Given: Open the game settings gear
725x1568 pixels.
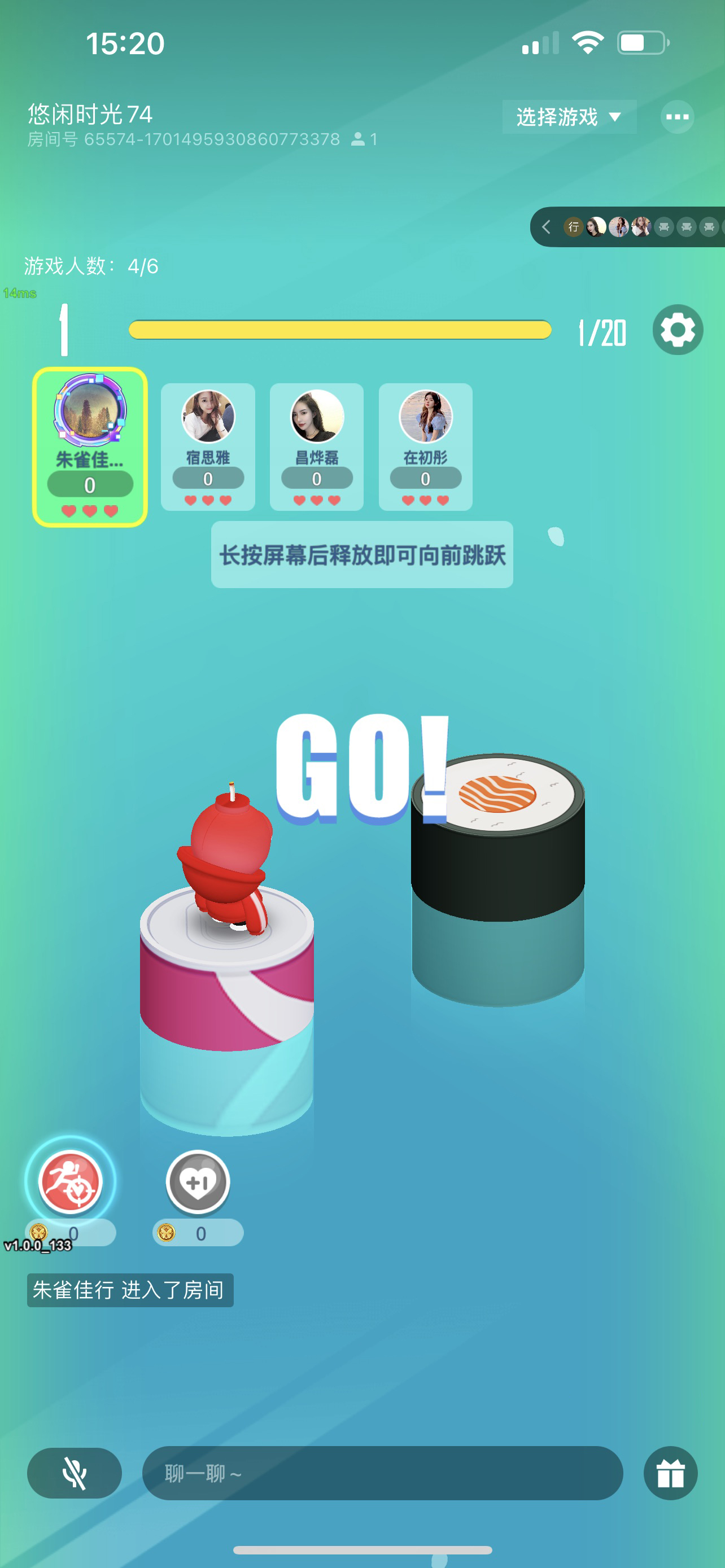Looking at the screenshot, I should [677, 330].
